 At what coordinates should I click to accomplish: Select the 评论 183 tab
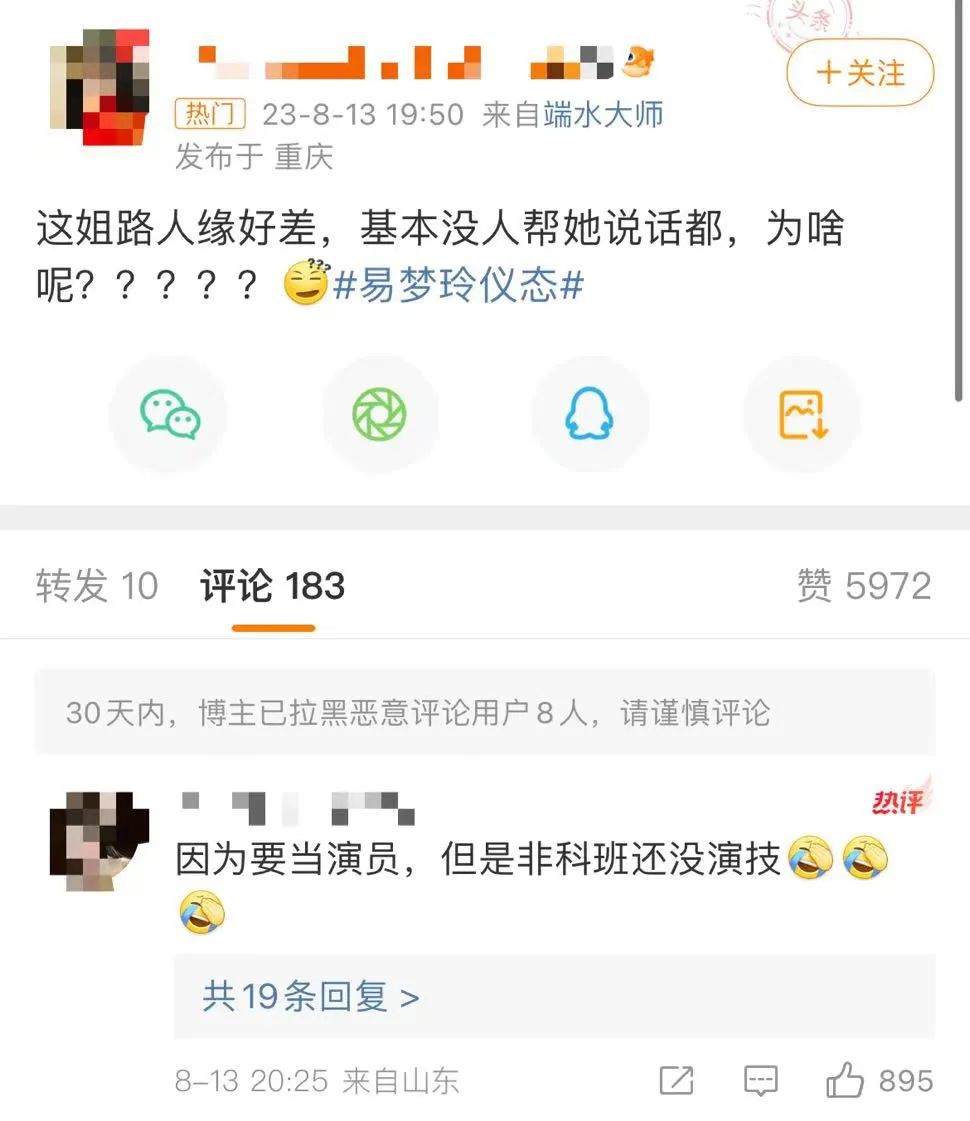pyautogui.click(x=272, y=586)
